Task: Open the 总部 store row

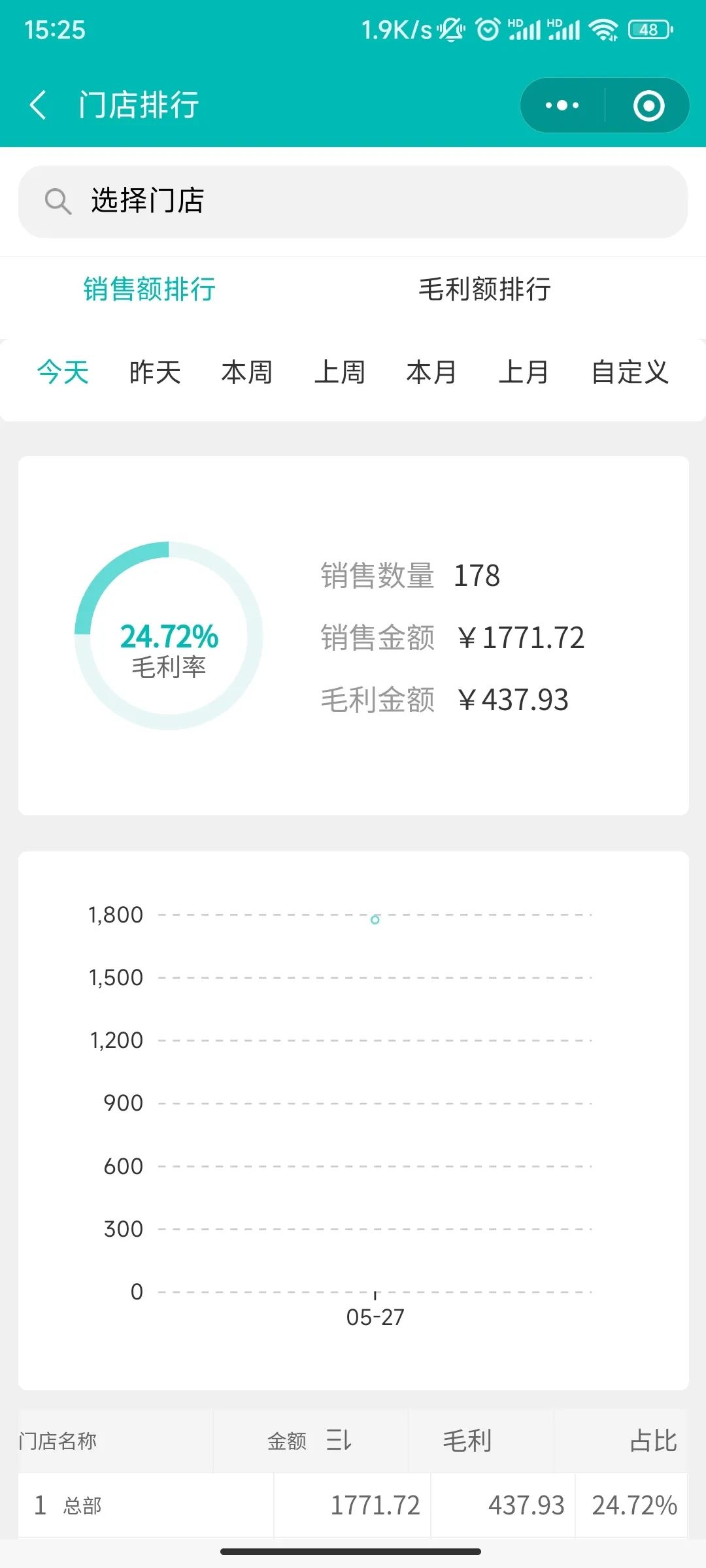Action: pos(82,1505)
